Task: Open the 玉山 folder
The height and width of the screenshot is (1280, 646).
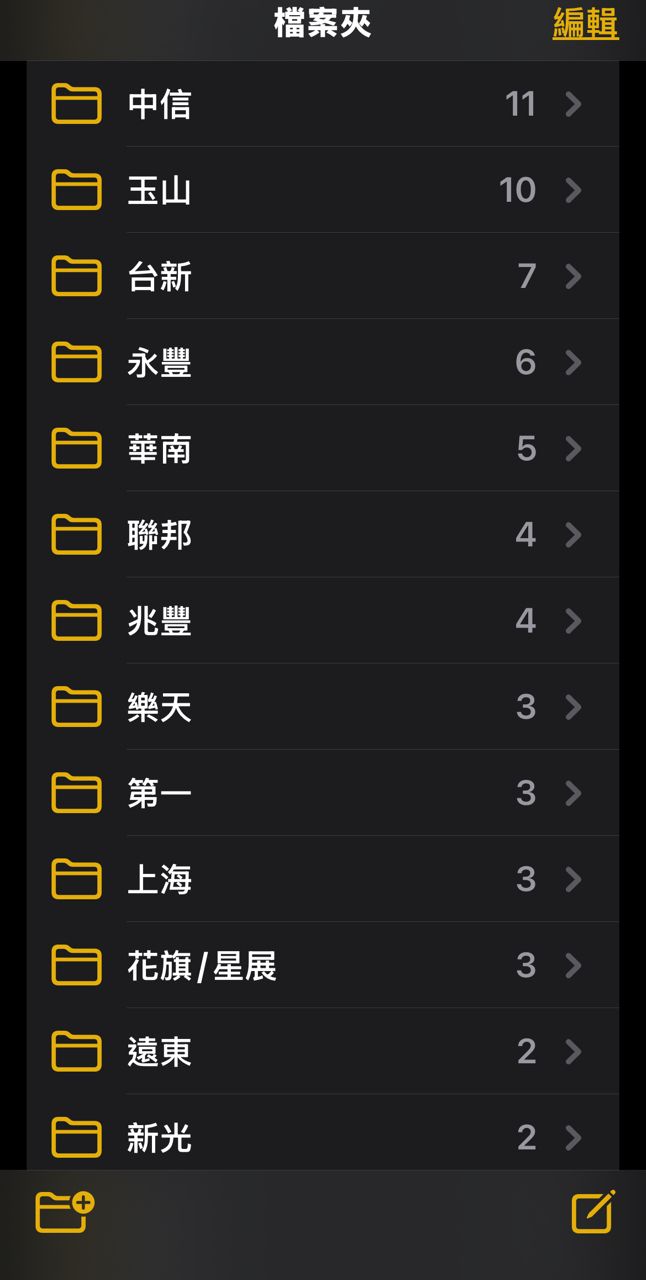Action: coord(322,190)
